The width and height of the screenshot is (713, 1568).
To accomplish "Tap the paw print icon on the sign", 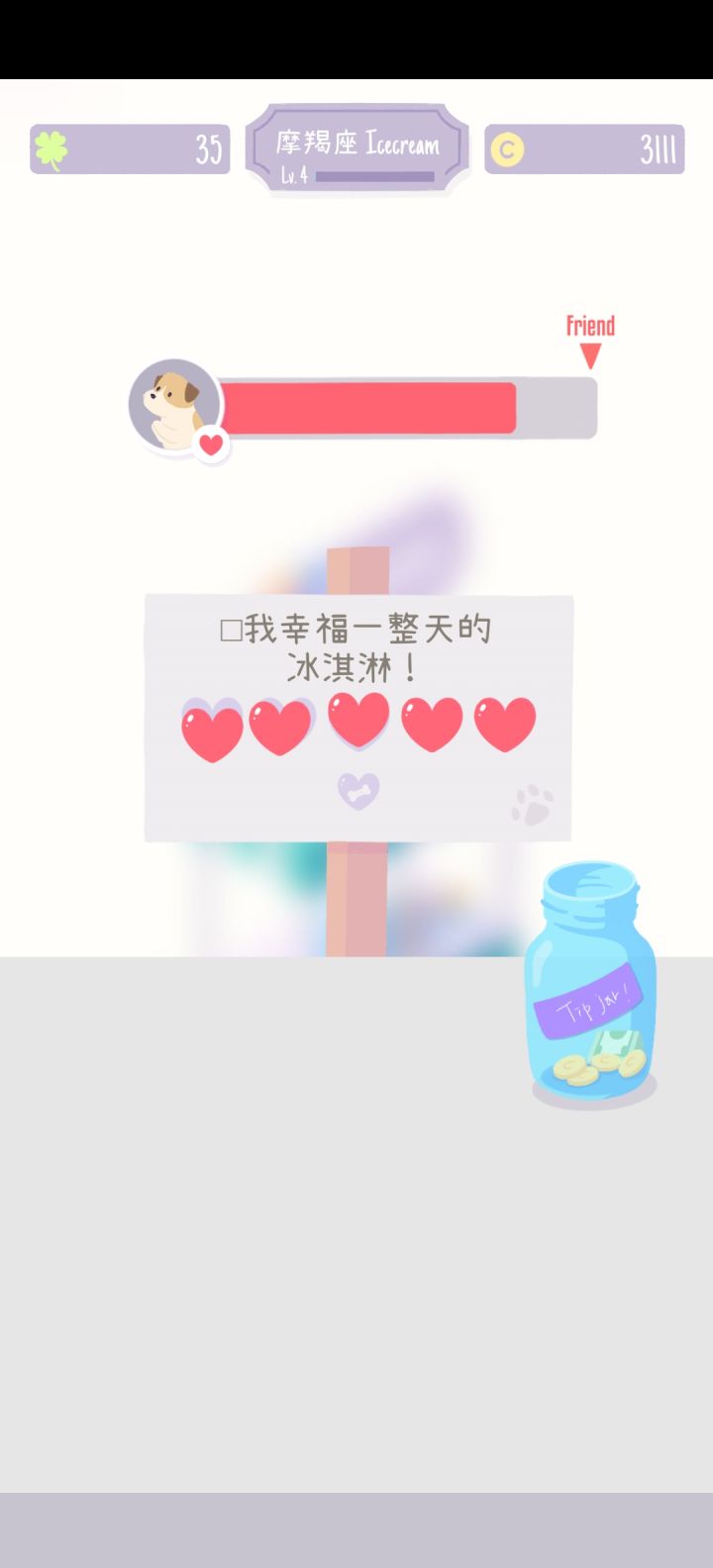I will point(534,806).
